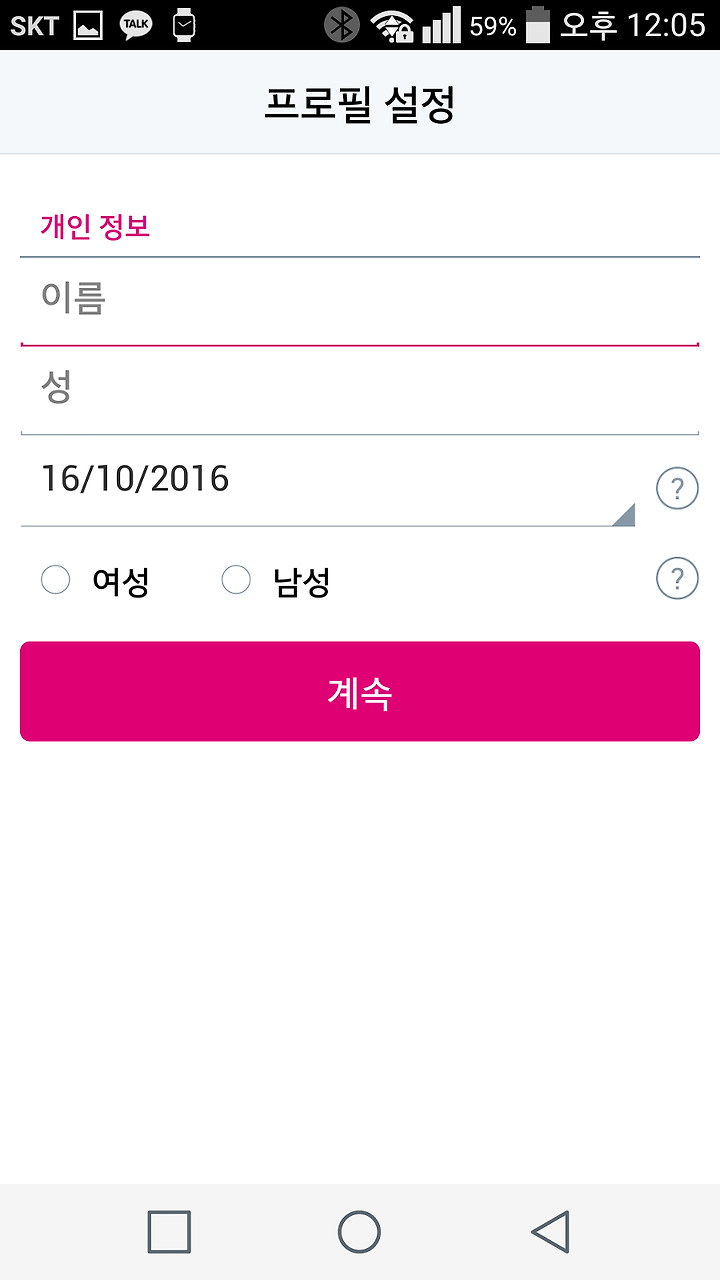This screenshot has width=720, height=1280.
Task: Open the help icon beside gender options
Action: coord(677,578)
